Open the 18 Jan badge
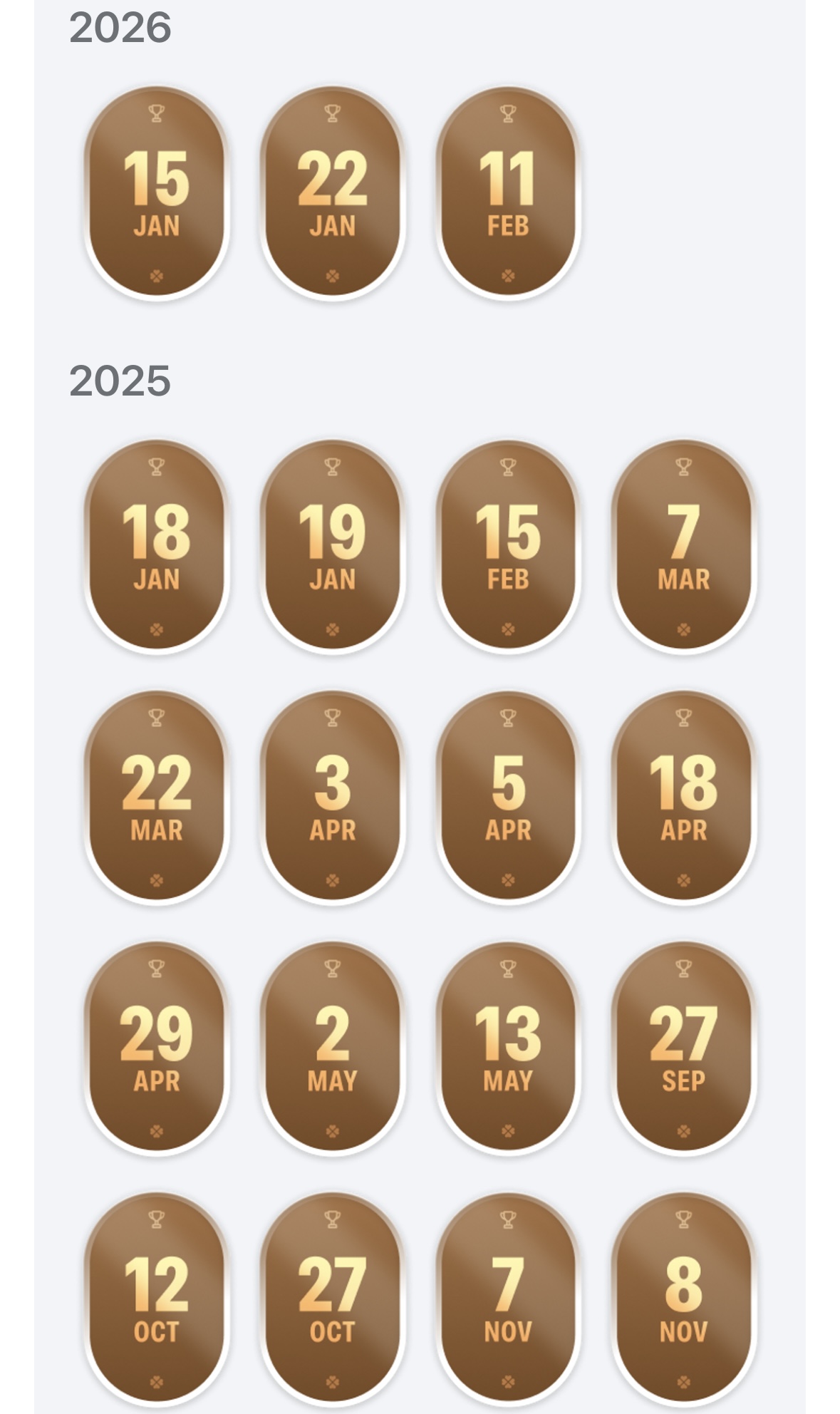 (x=156, y=546)
